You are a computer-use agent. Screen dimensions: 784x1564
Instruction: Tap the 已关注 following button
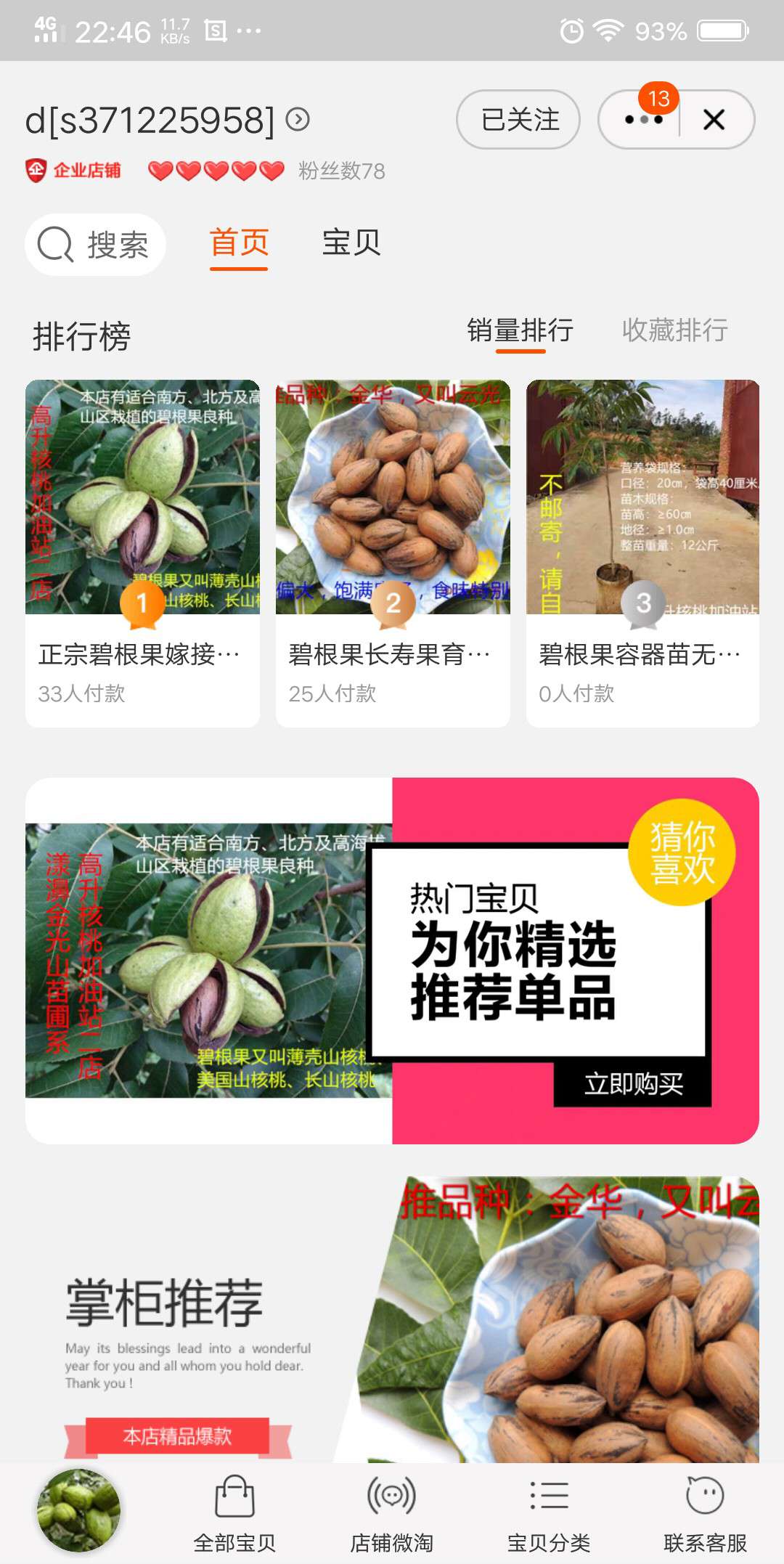click(x=518, y=119)
